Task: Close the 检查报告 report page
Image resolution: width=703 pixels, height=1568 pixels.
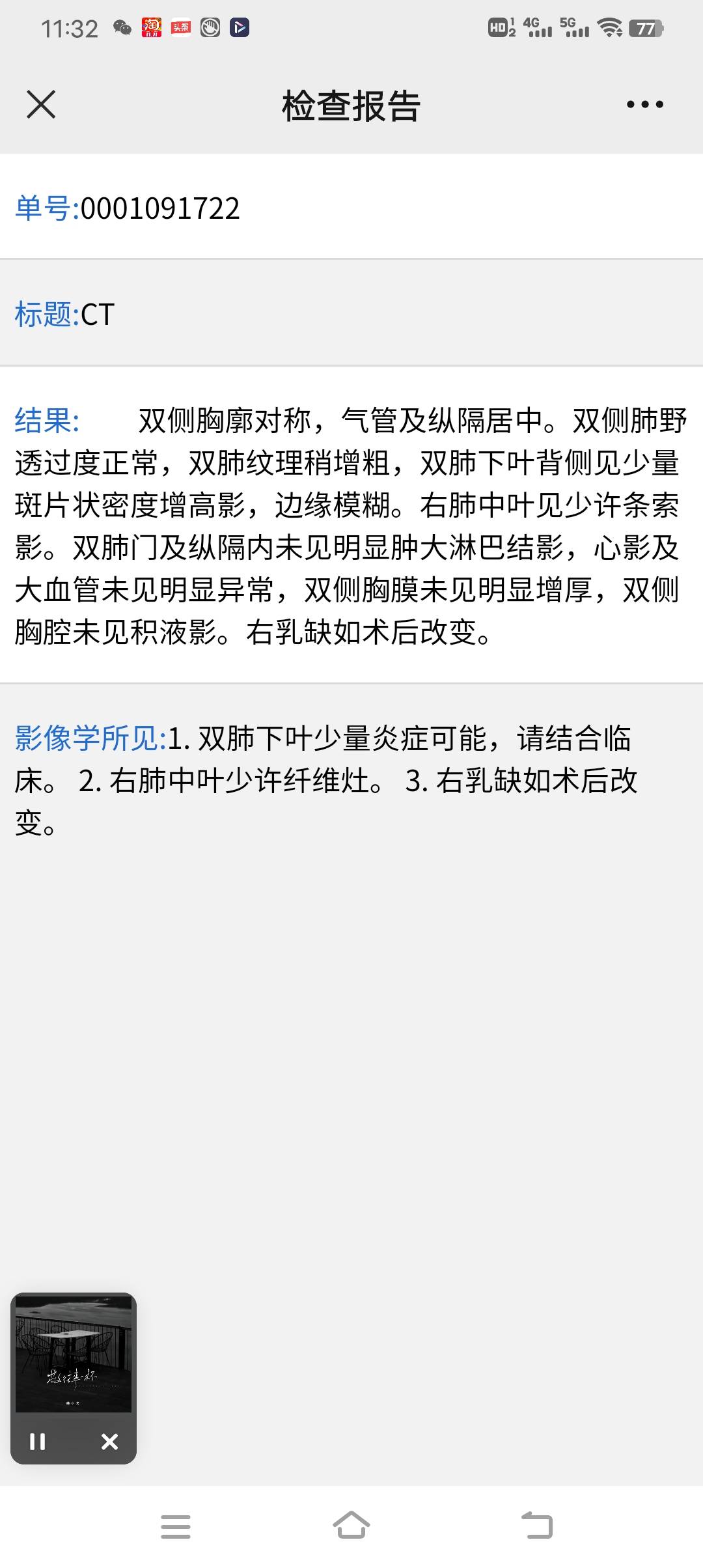Action: click(x=41, y=104)
